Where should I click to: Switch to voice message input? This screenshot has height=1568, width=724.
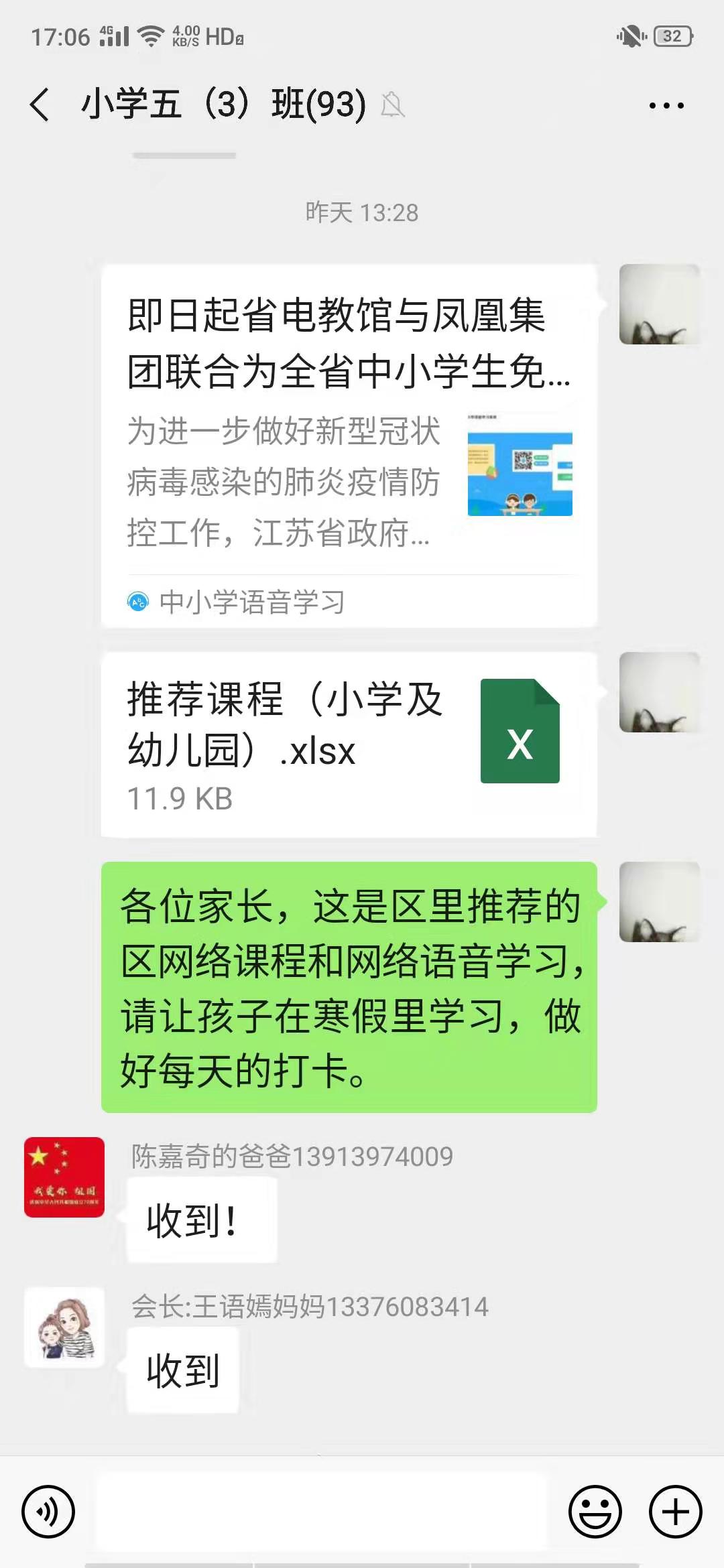[48, 1511]
